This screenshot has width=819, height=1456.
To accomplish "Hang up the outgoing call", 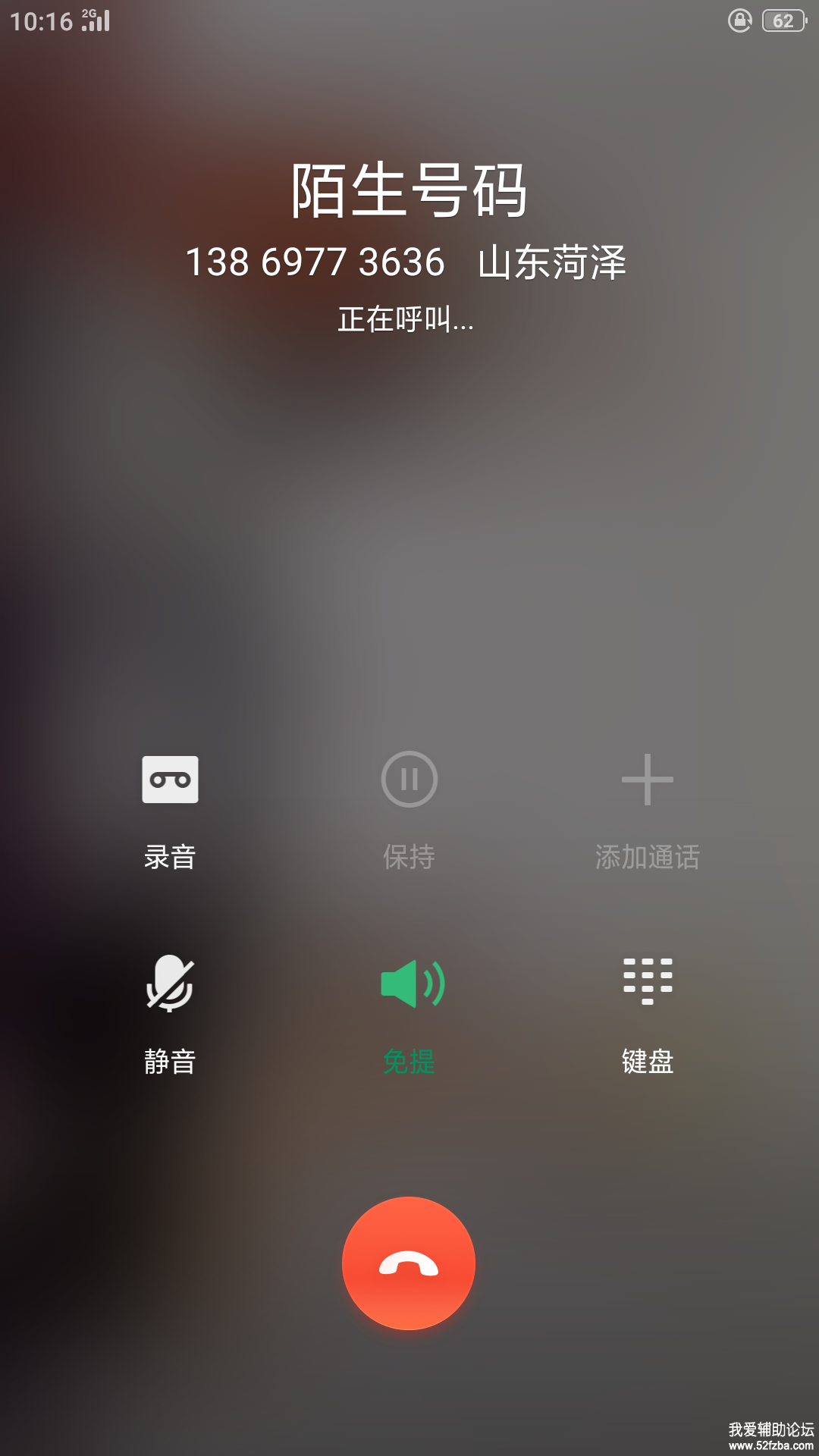I will 409,1263.
